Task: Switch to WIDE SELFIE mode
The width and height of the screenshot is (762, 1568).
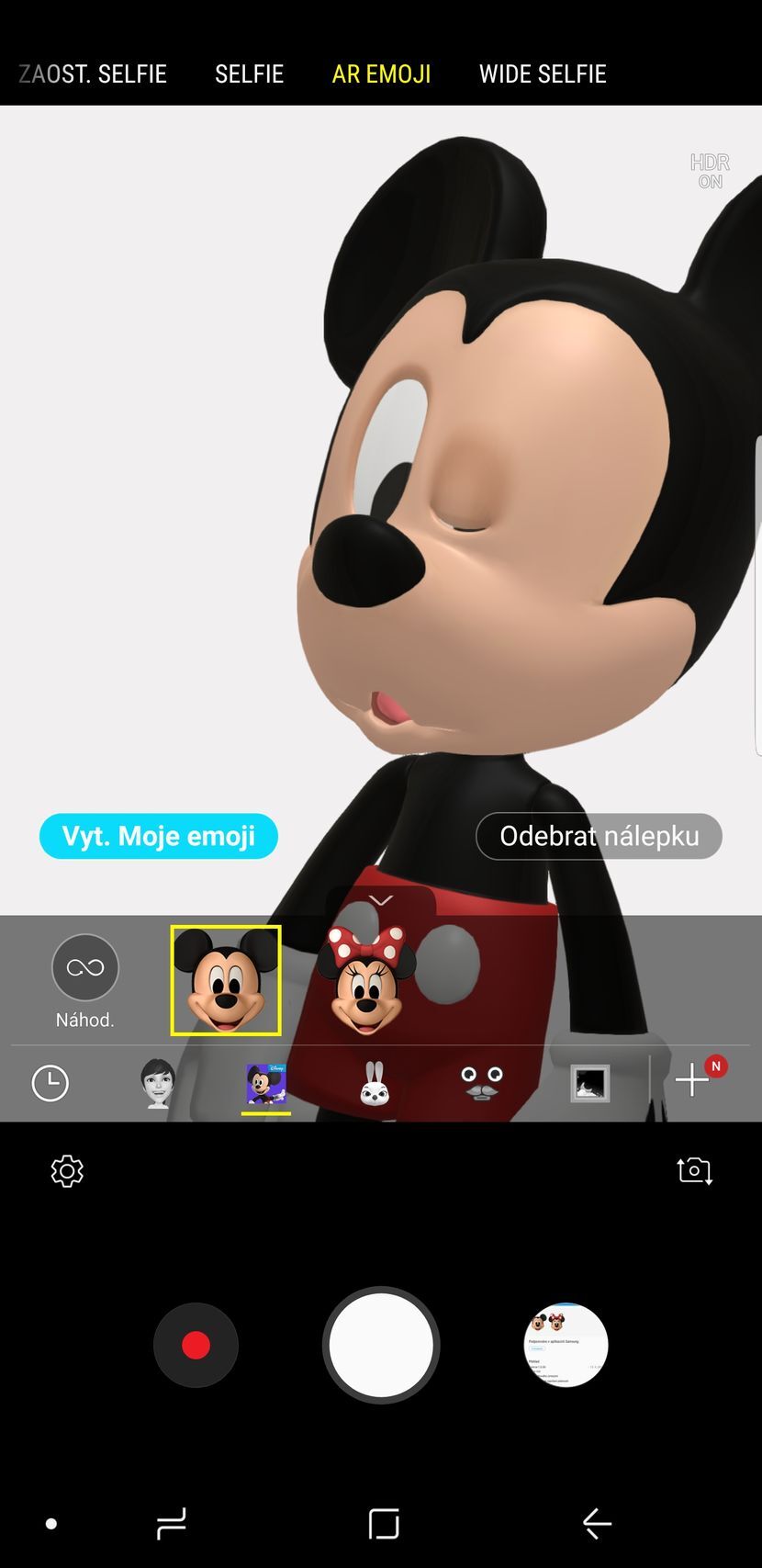Action: [x=543, y=74]
